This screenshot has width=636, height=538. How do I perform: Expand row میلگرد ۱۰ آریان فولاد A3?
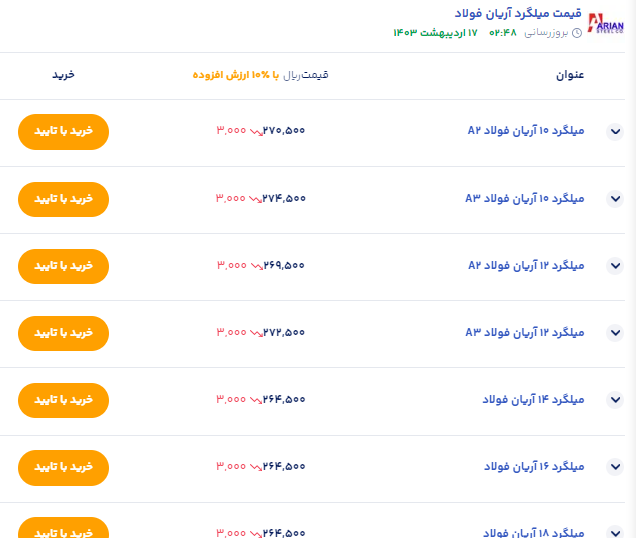point(616,198)
